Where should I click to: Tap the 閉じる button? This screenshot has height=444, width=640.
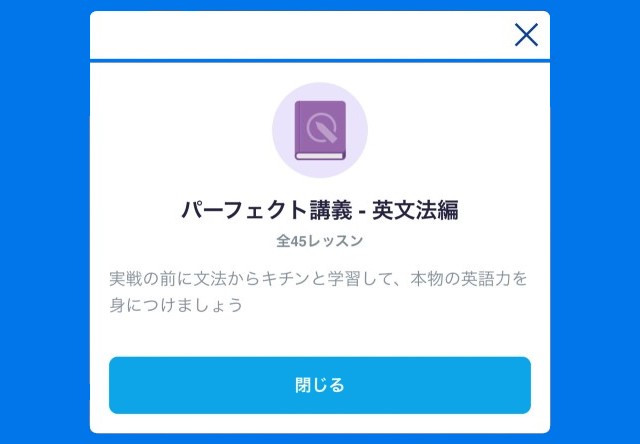click(x=320, y=385)
